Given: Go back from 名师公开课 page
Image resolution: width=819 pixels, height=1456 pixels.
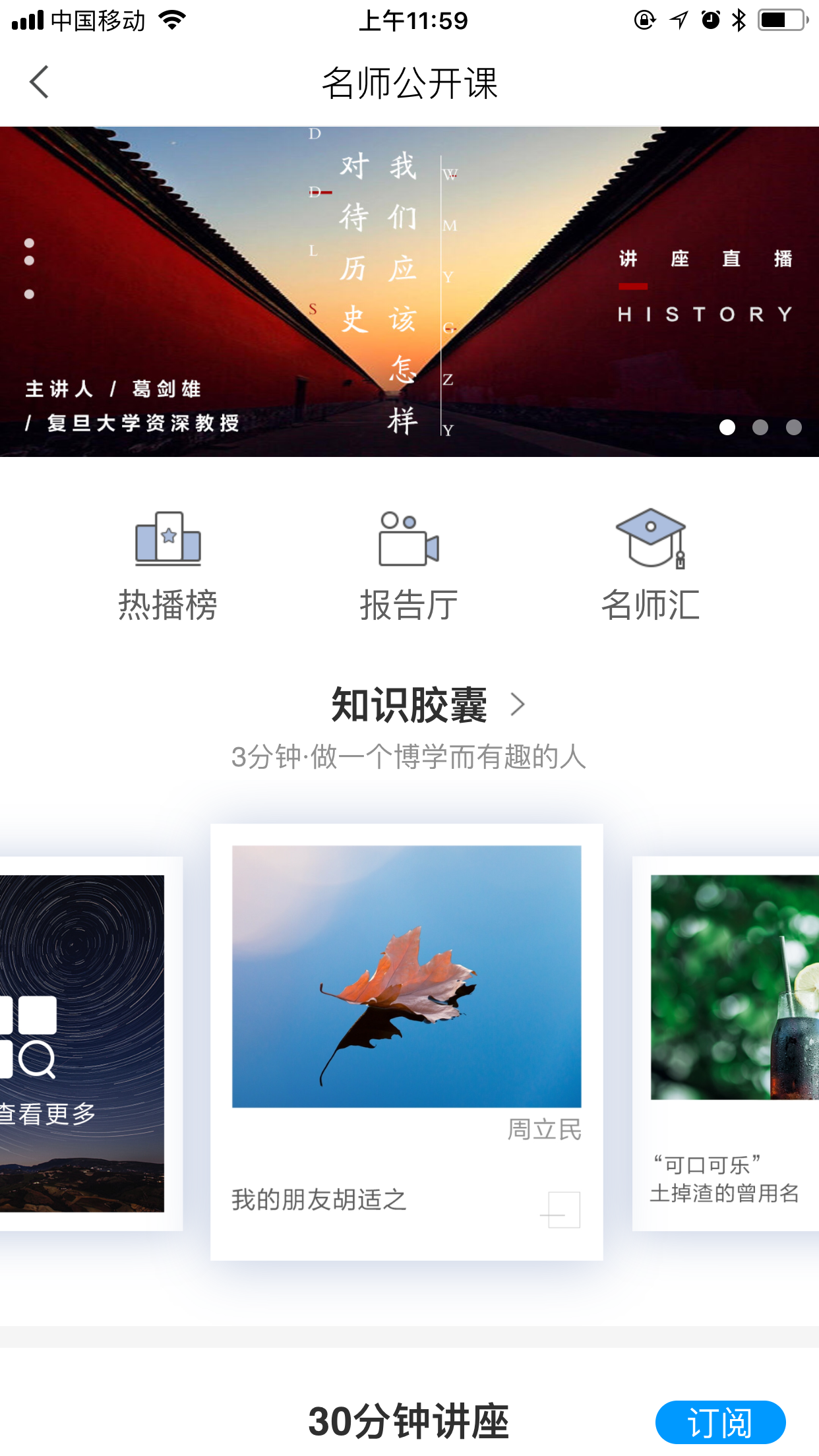Looking at the screenshot, I should (x=40, y=82).
